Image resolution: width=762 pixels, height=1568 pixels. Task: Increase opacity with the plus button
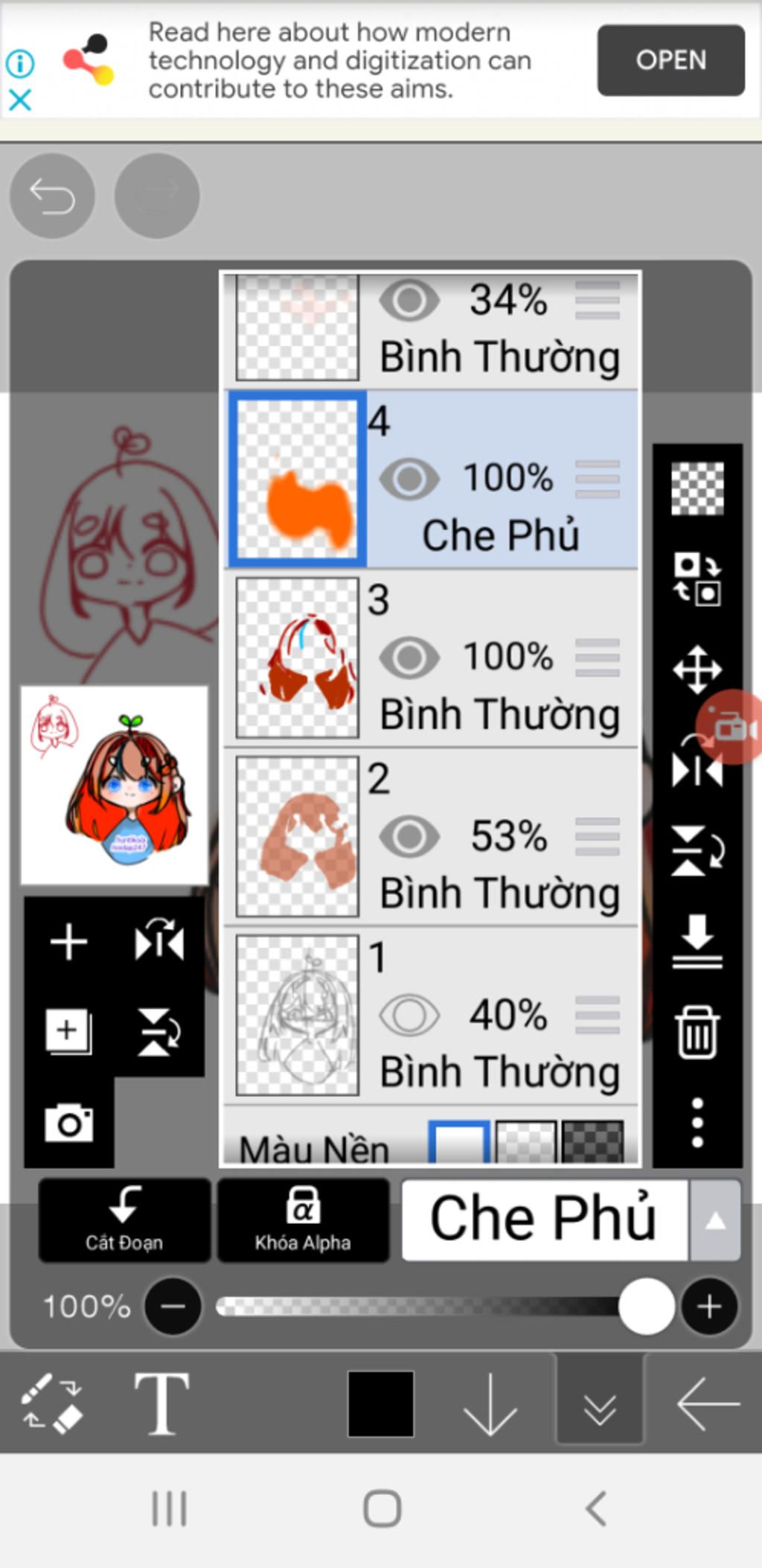pyautogui.click(x=708, y=1306)
